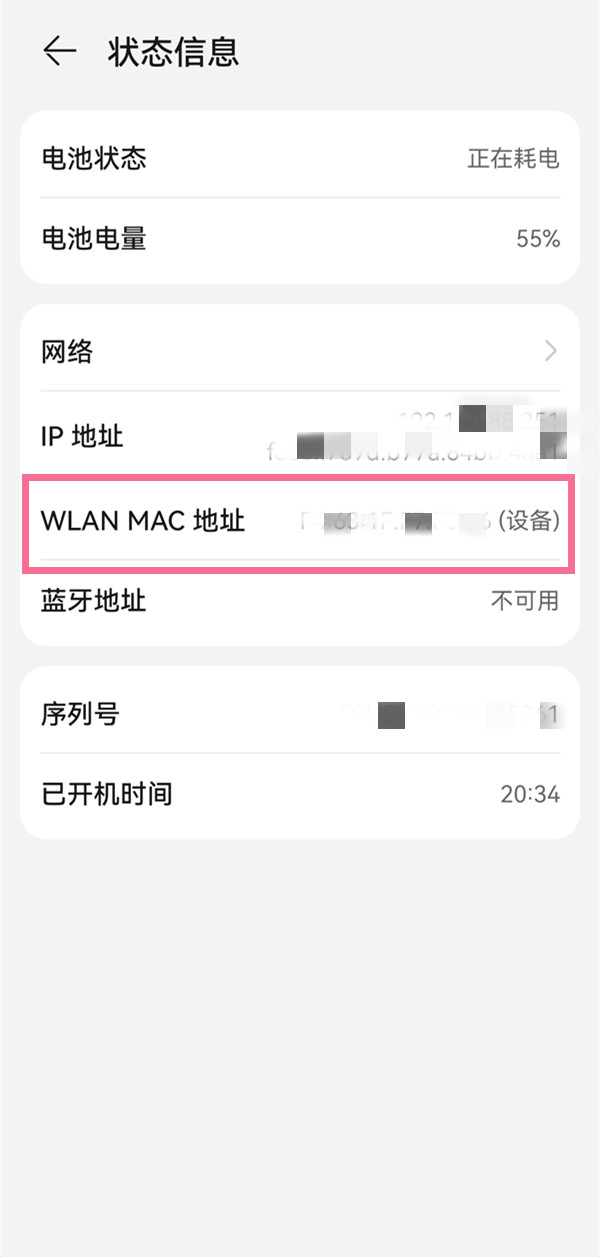Open the 网络 row
This screenshot has width=600, height=1258.
coord(300,351)
